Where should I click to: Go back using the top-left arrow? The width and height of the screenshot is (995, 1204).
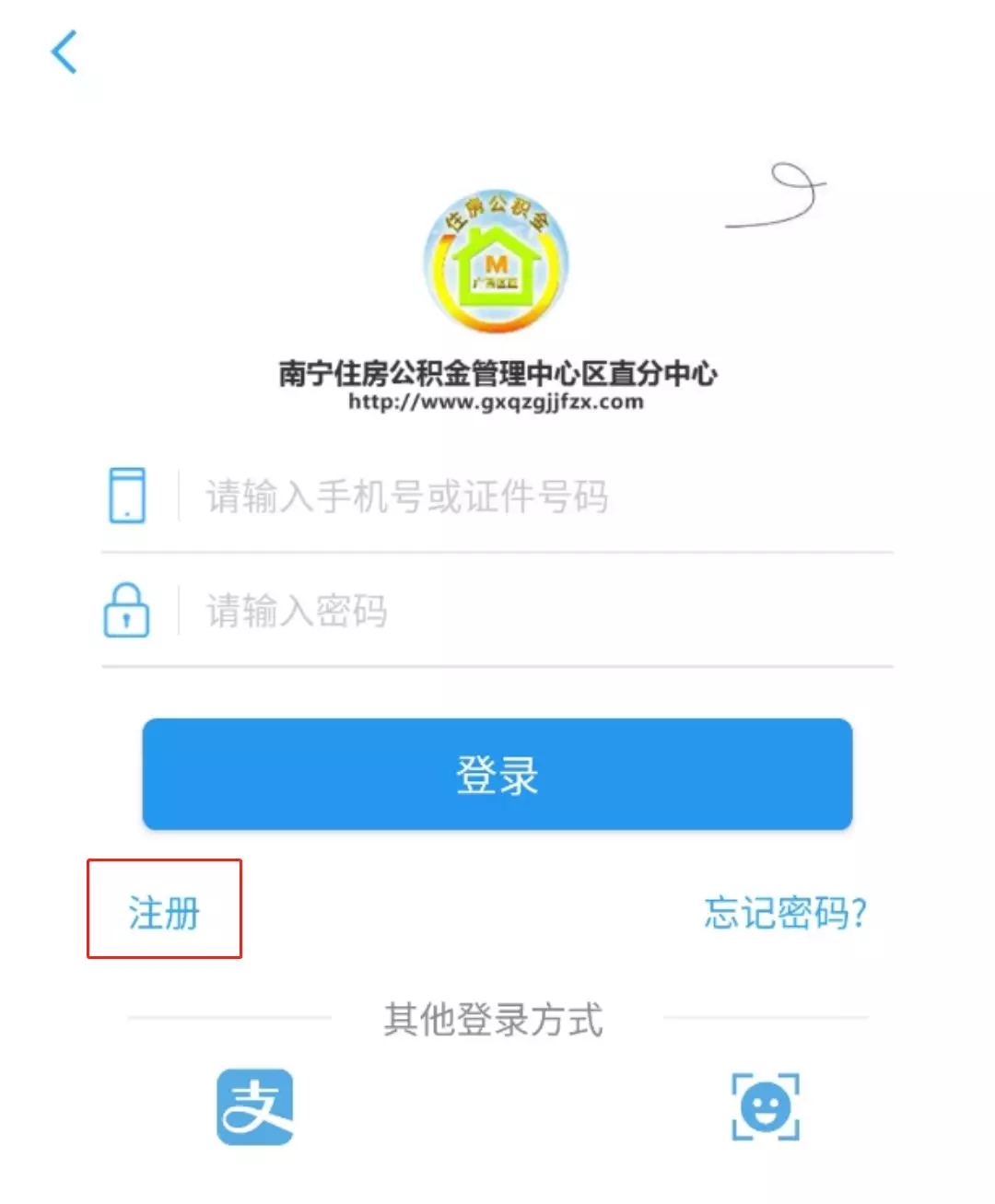pyautogui.click(x=64, y=52)
